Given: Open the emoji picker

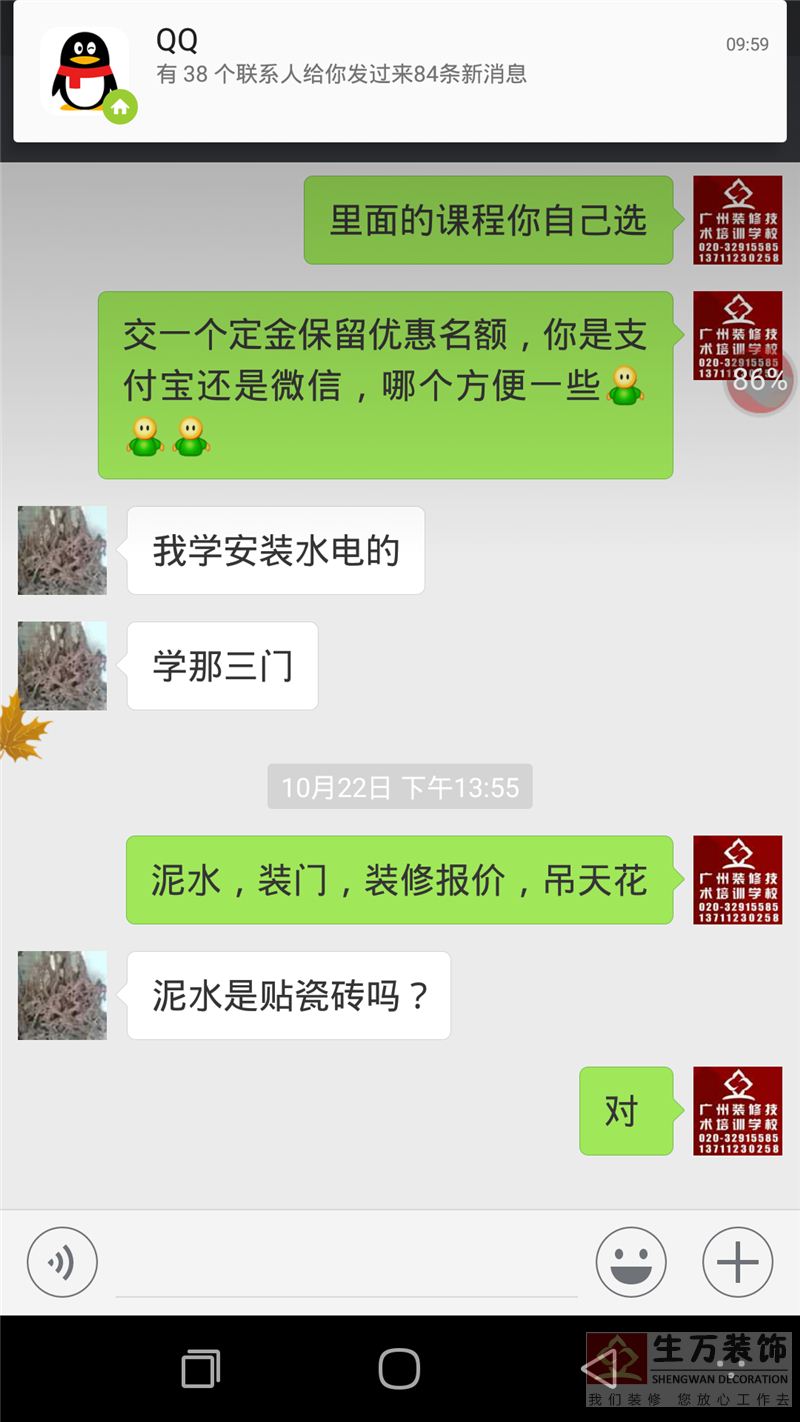Looking at the screenshot, I should 631,1262.
